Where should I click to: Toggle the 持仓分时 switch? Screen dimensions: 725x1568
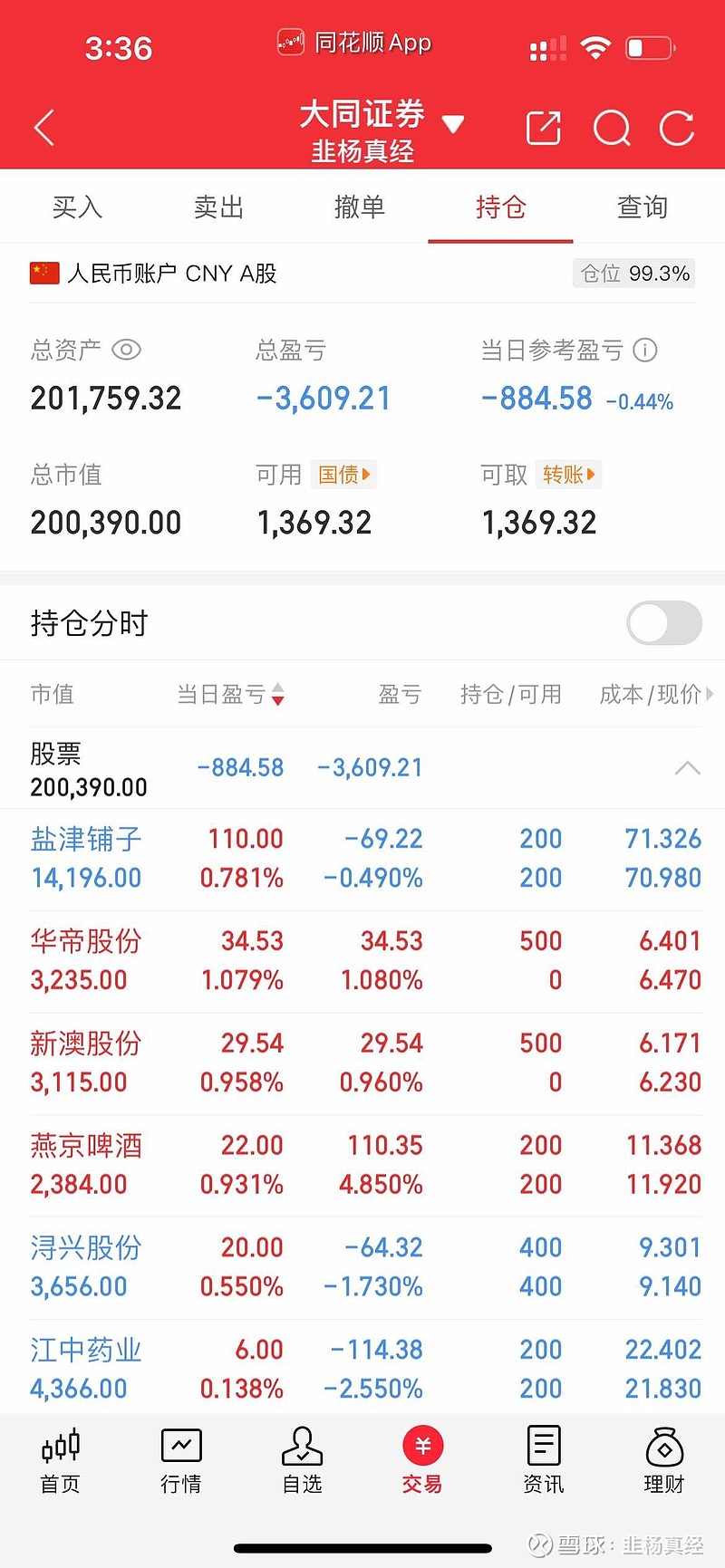tap(664, 623)
